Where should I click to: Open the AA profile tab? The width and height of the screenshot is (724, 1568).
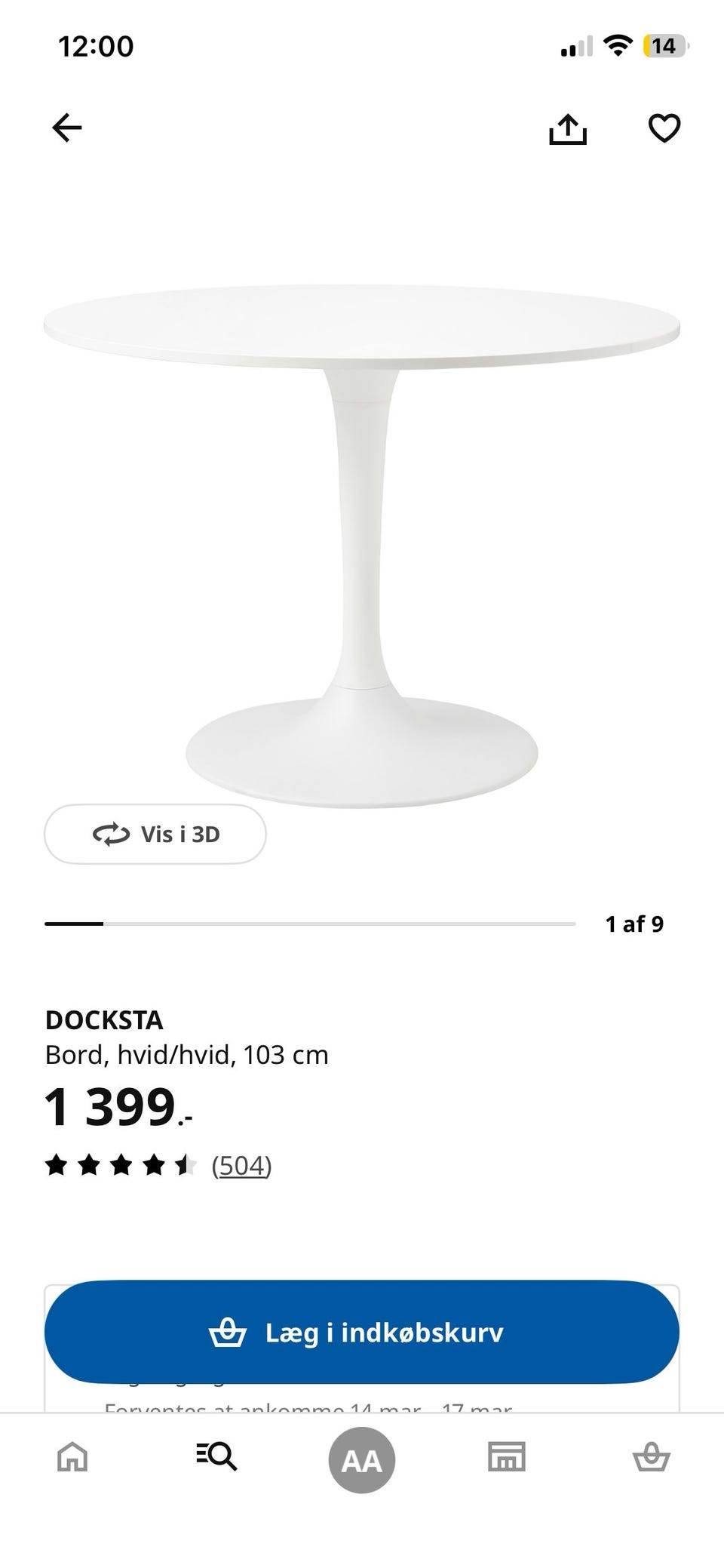click(362, 1460)
